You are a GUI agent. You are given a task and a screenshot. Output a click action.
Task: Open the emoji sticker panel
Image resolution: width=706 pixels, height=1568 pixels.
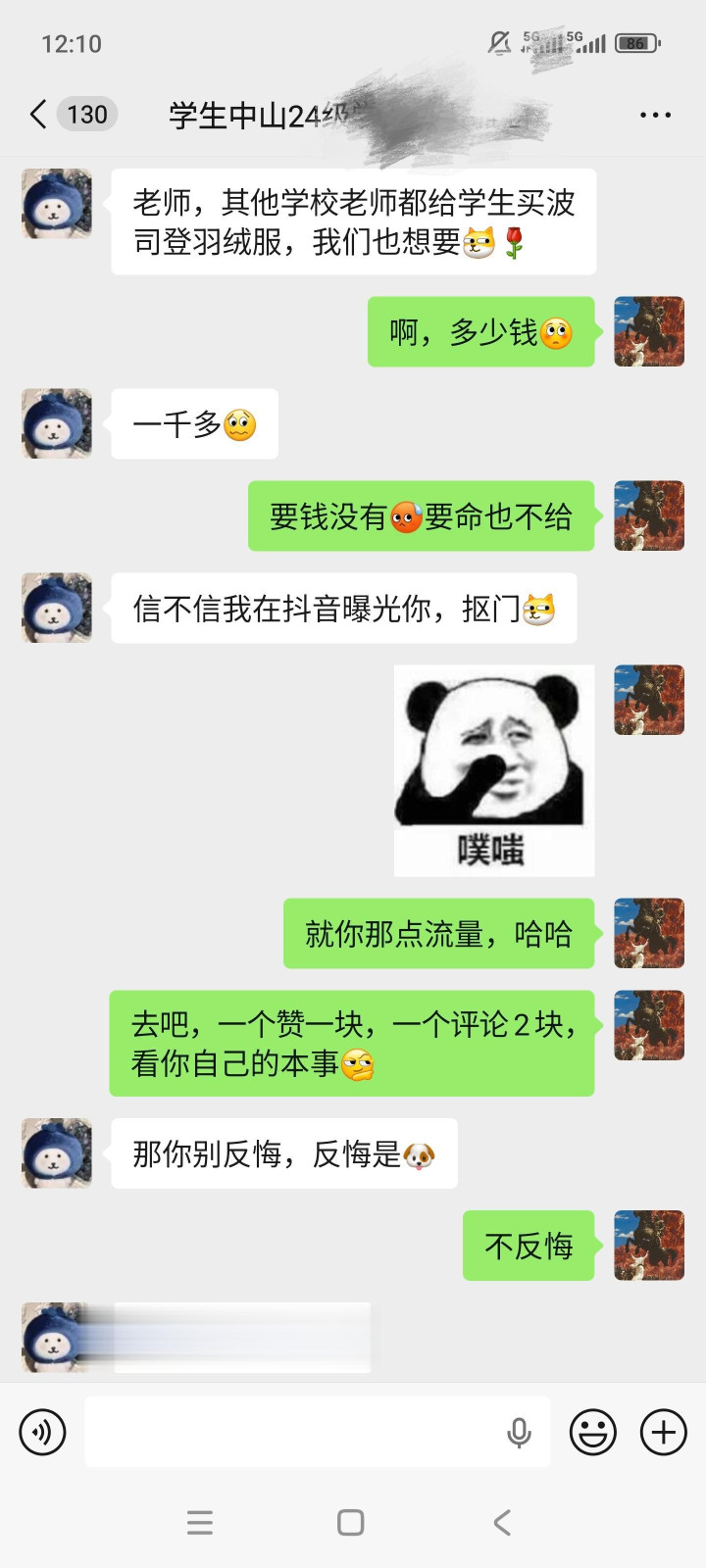[593, 1432]
